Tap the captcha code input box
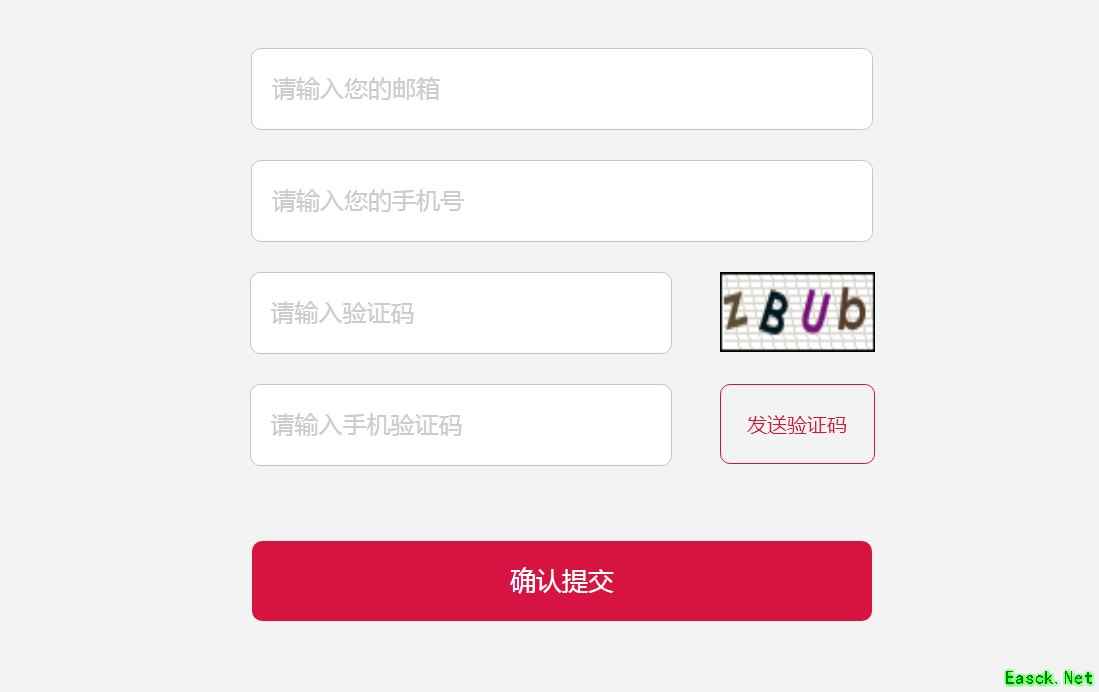The height and width of the screenshot is (692, 1099). 460,313
